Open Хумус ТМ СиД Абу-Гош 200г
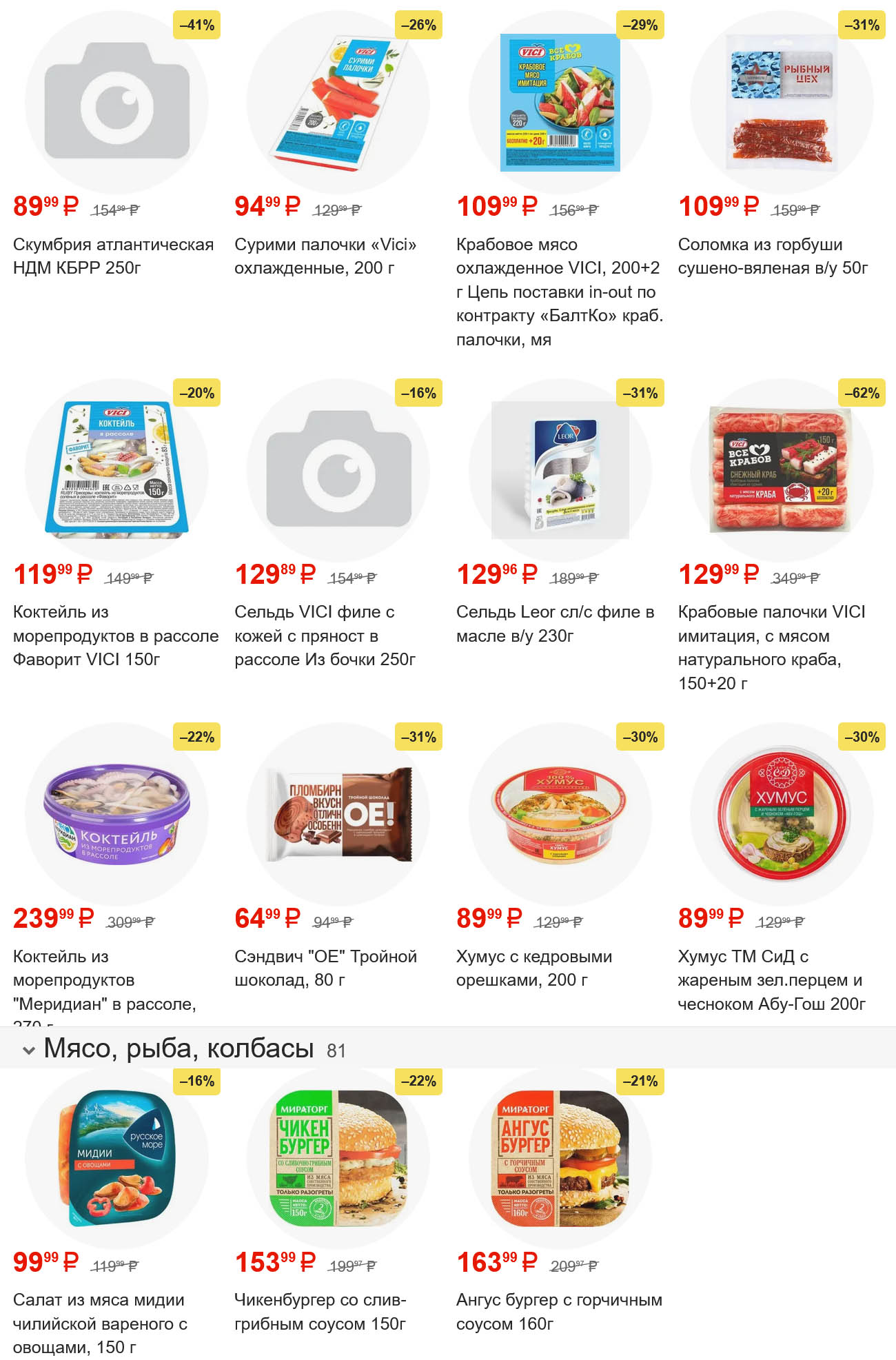The height and width of the screenshot is (1360, 896). point(782,815)
